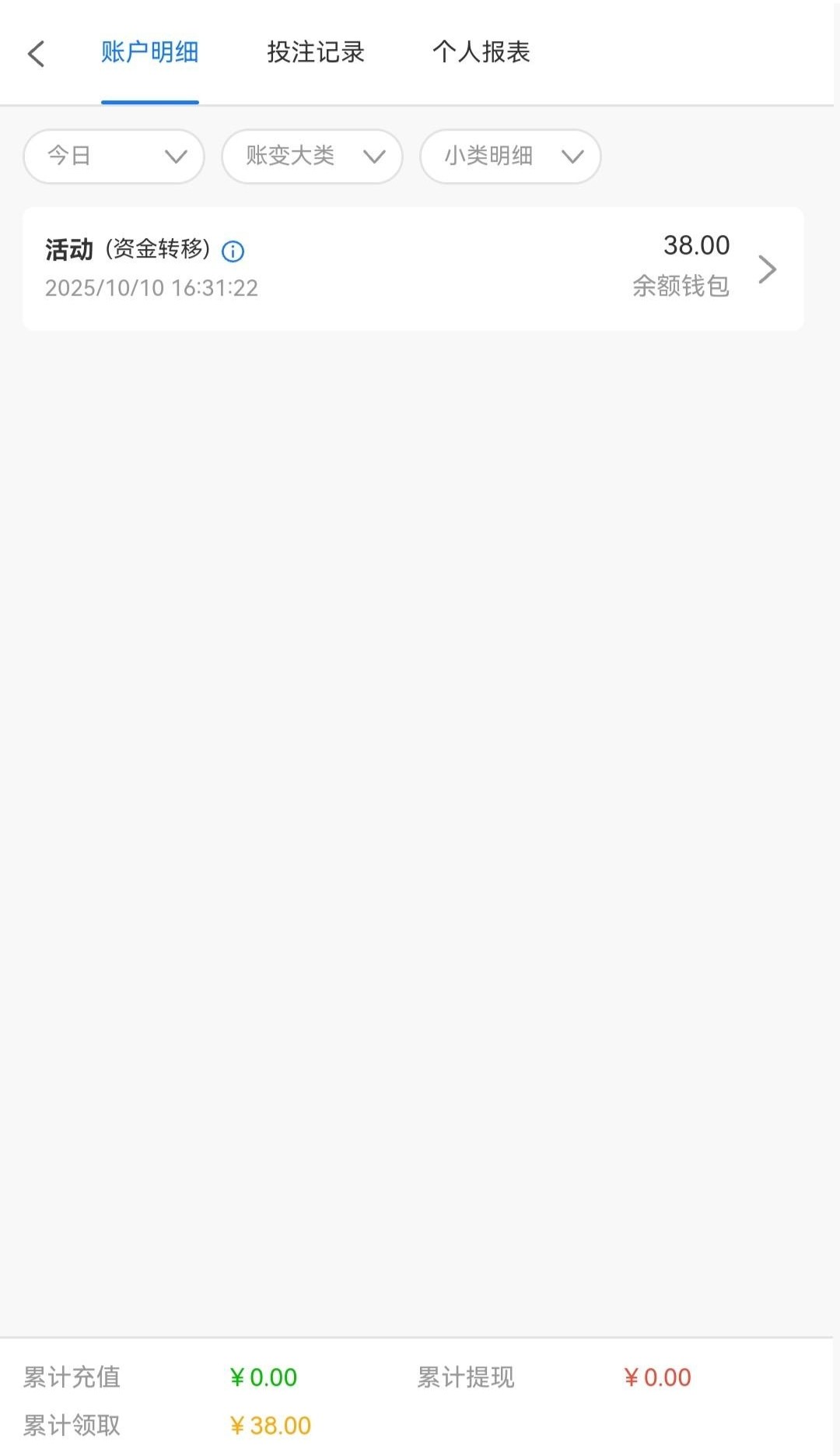
Task: Go back using the top-left arrow
Action: [37, 54]
